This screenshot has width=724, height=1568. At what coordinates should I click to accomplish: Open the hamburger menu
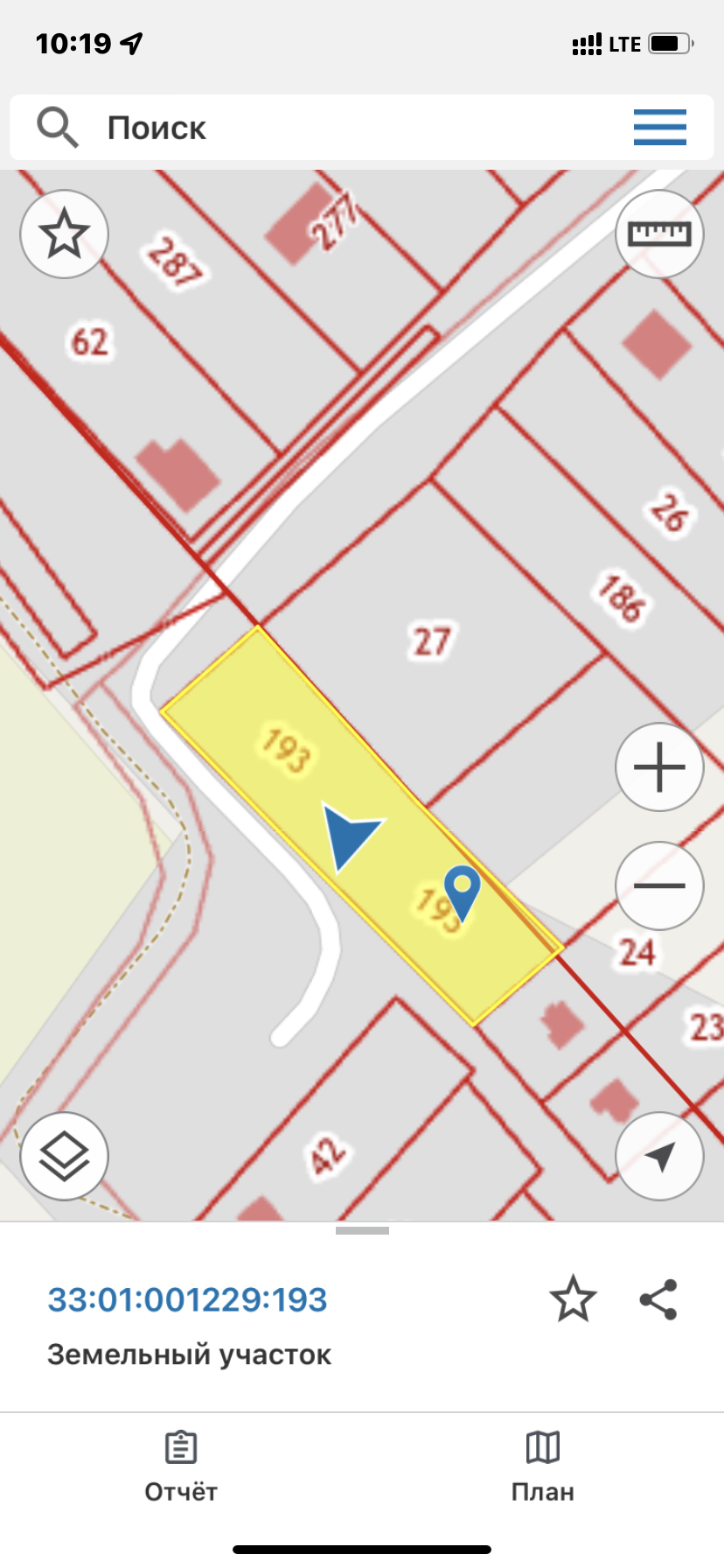coord(659,128)
